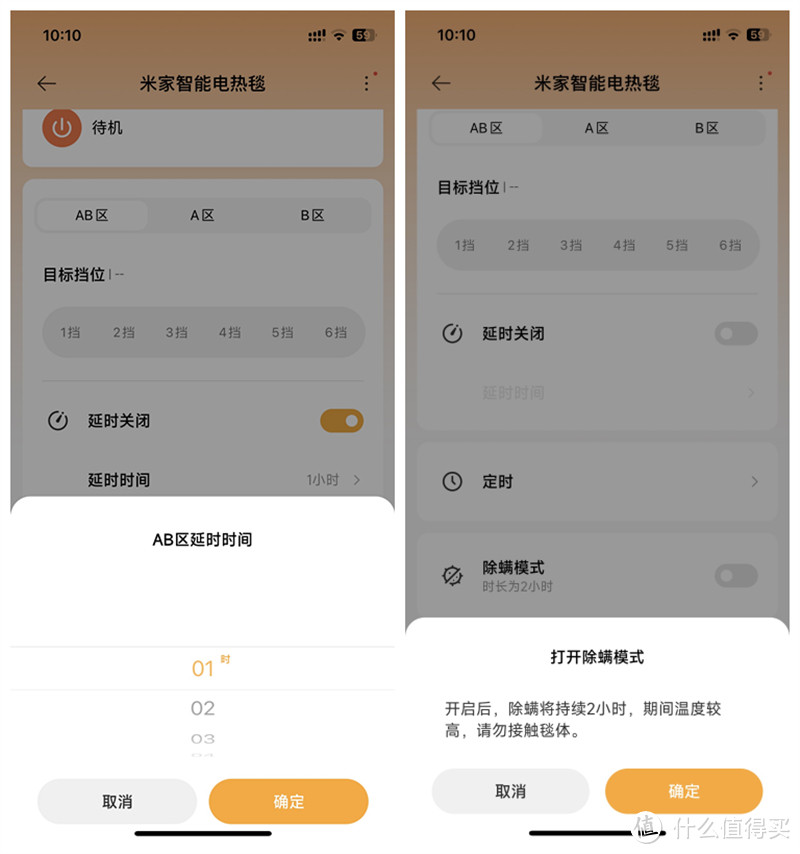Open the 定时 settings via its chevron
800x854 pixels.
coord(757,482)
